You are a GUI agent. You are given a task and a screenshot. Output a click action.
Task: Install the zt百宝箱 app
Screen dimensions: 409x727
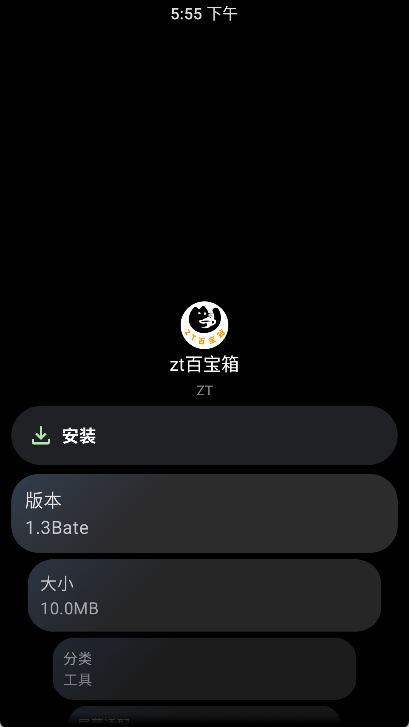pos(204,435)
